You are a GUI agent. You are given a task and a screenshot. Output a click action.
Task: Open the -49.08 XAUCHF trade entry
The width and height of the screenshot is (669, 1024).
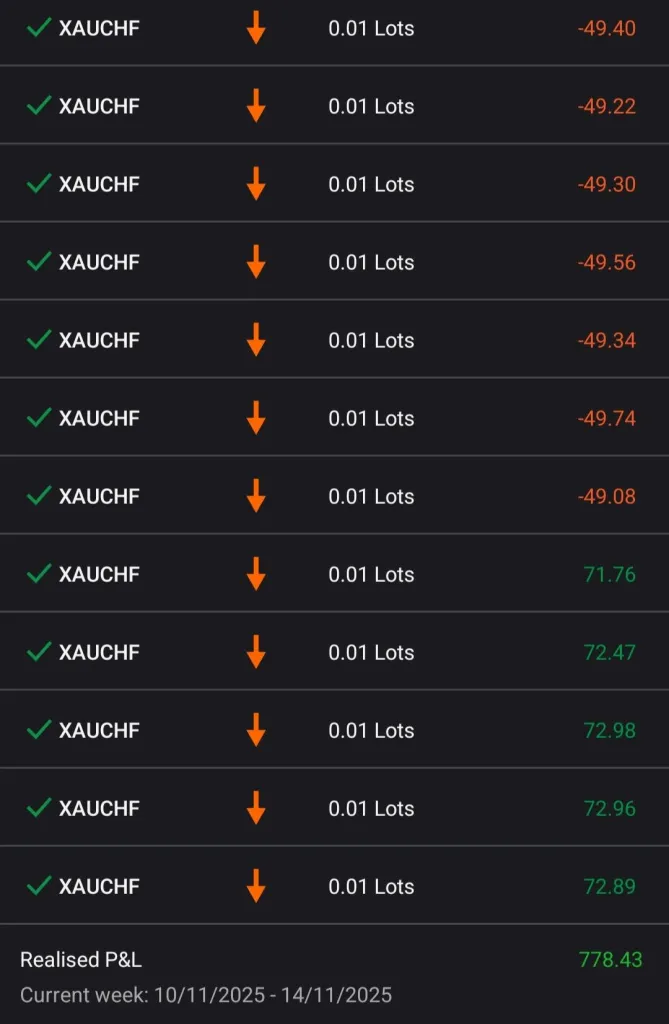(334, 496)
